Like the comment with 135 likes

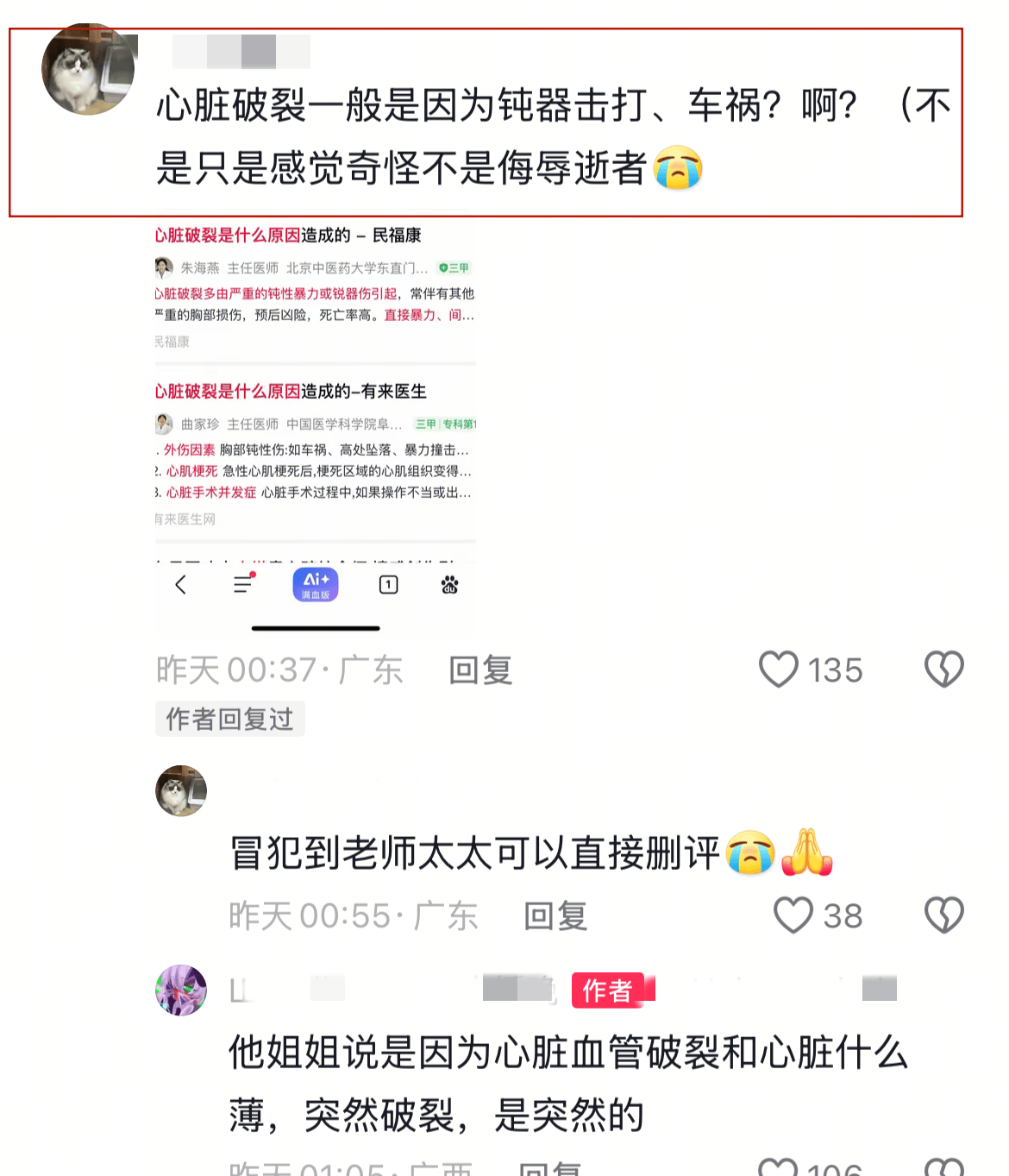[779, 670]
